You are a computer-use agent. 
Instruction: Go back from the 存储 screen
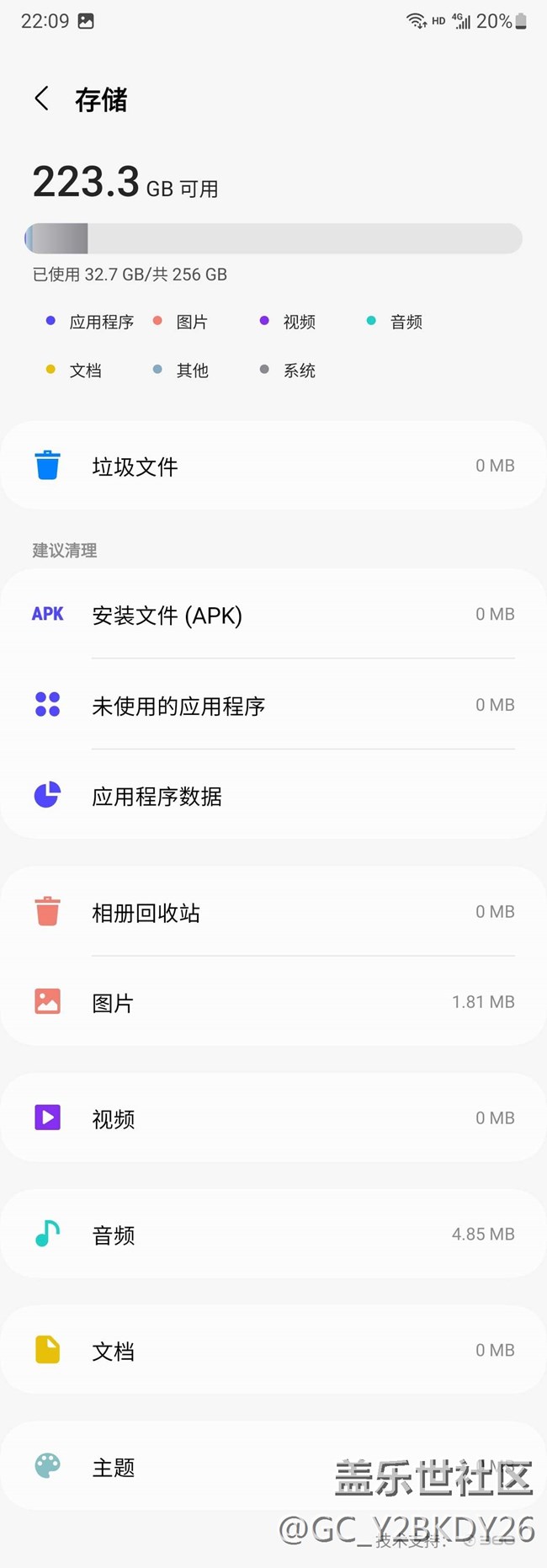[x=41, y=99]
